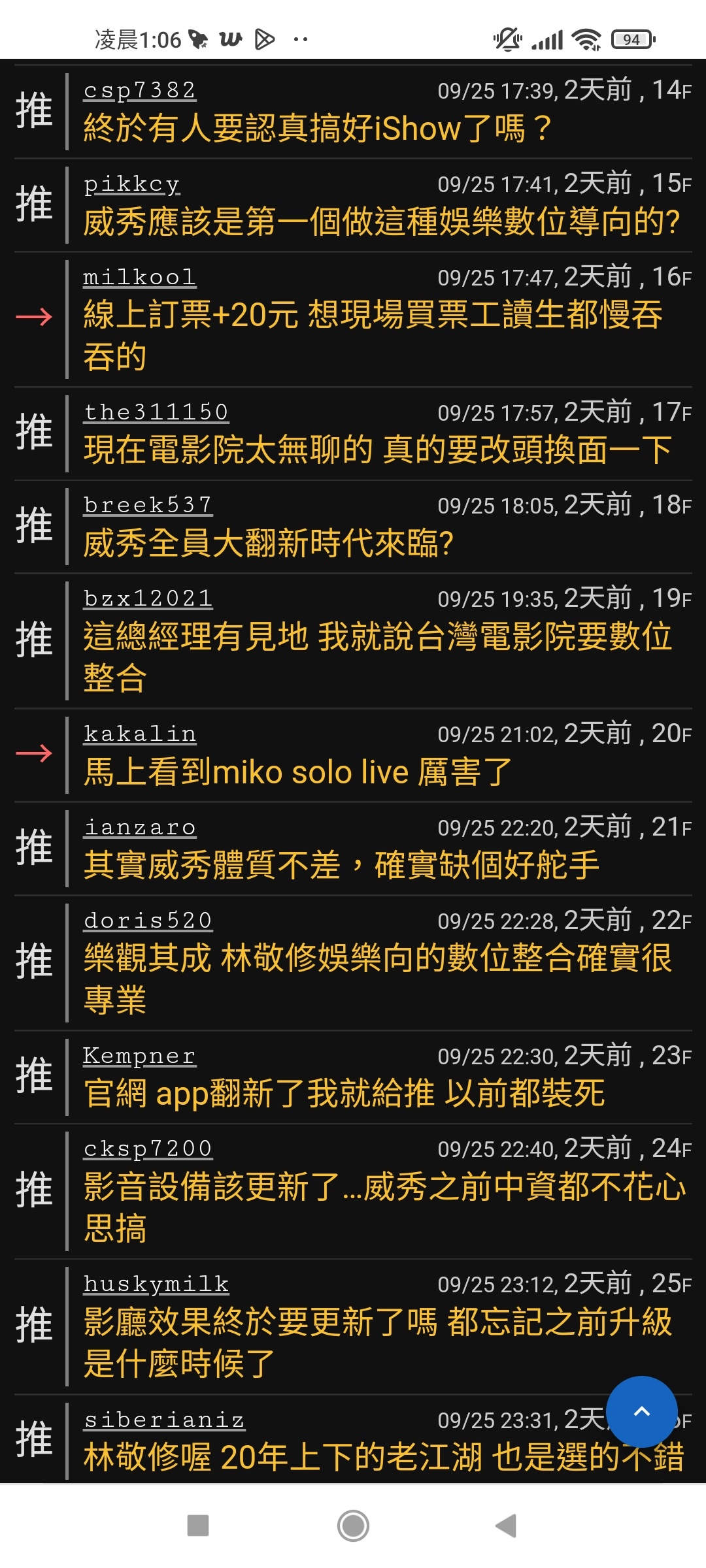Tap the scroll-to-top floating button
The height and width of the screenshot is (1568, 706).
[x=641, y=1412]
